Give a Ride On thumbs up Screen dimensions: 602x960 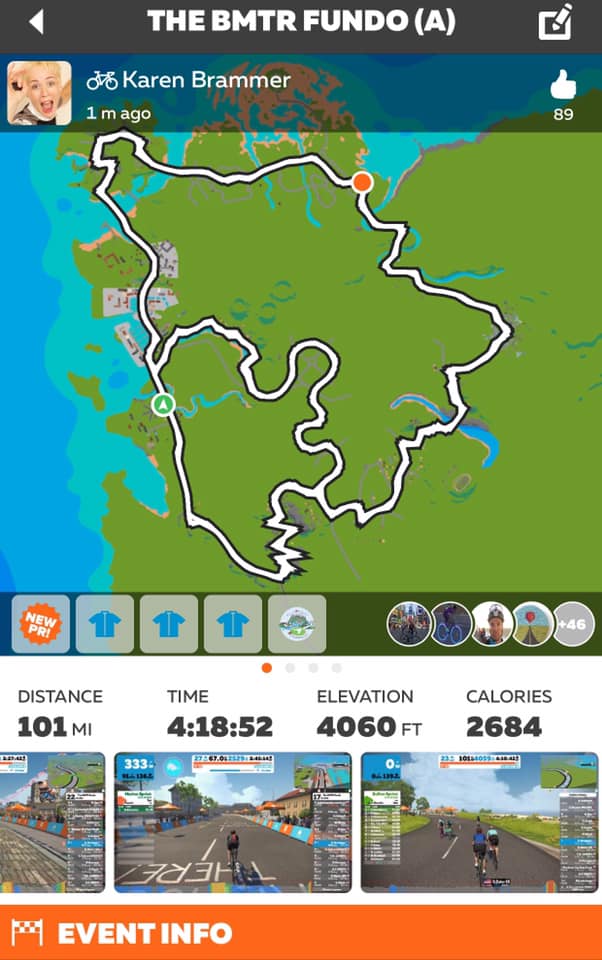coord(563,86)
